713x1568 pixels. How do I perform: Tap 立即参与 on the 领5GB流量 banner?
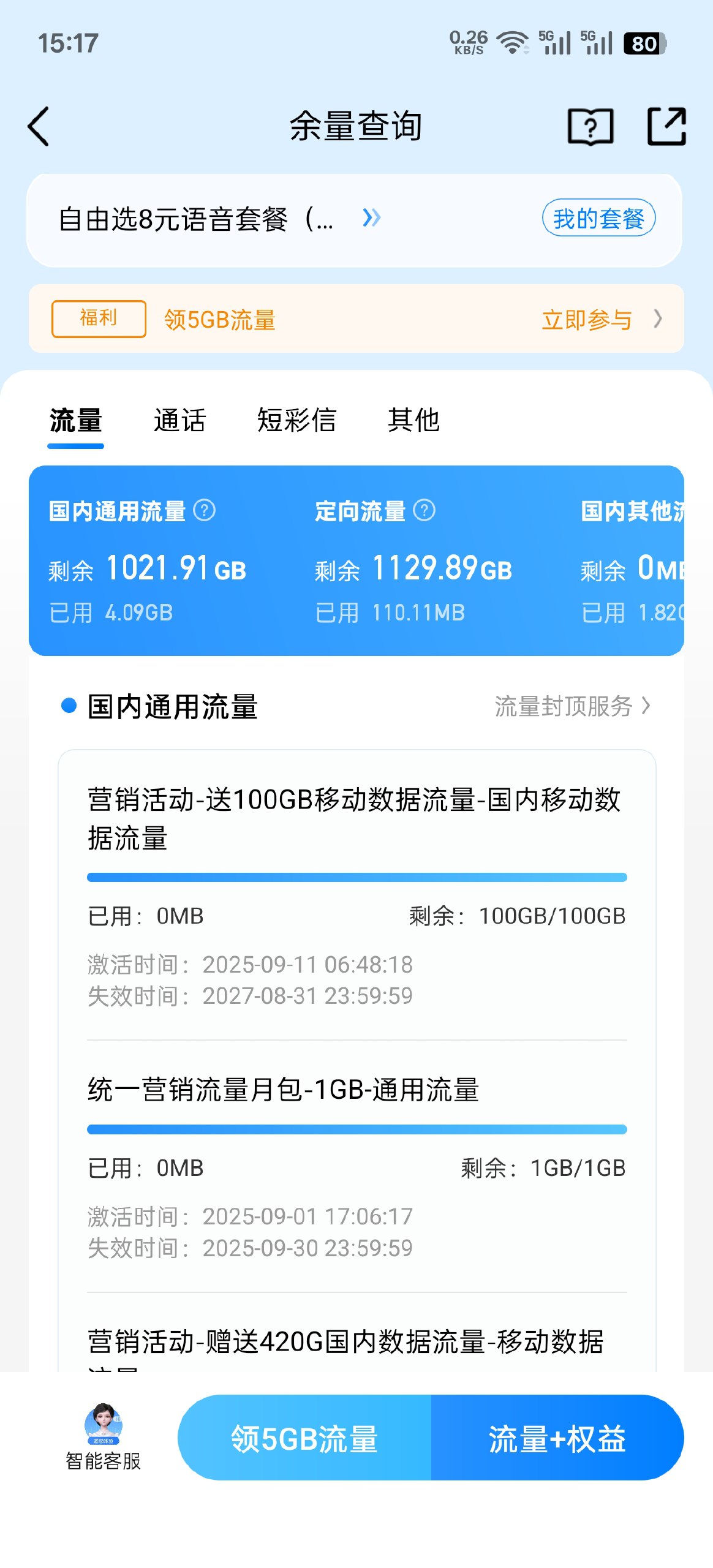tap(586, 320)
